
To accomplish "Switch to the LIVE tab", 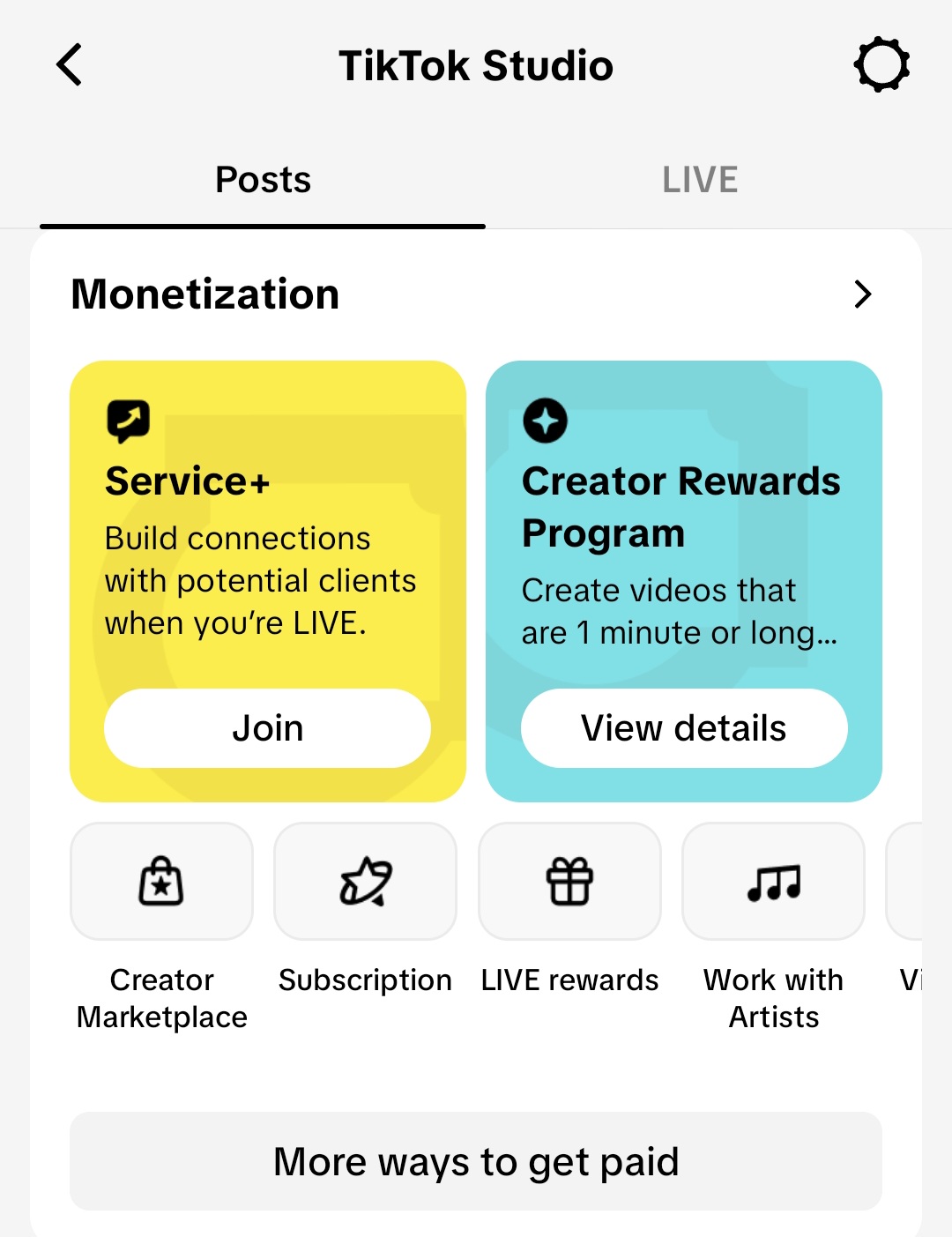I will click(700, 180).
